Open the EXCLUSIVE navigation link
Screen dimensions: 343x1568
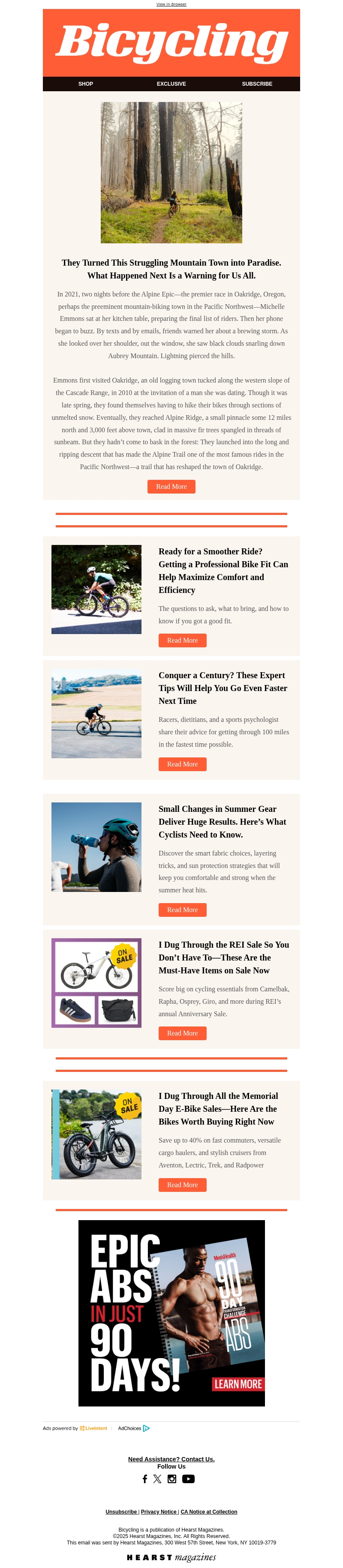pyautogui.click(x=171, y=84)
